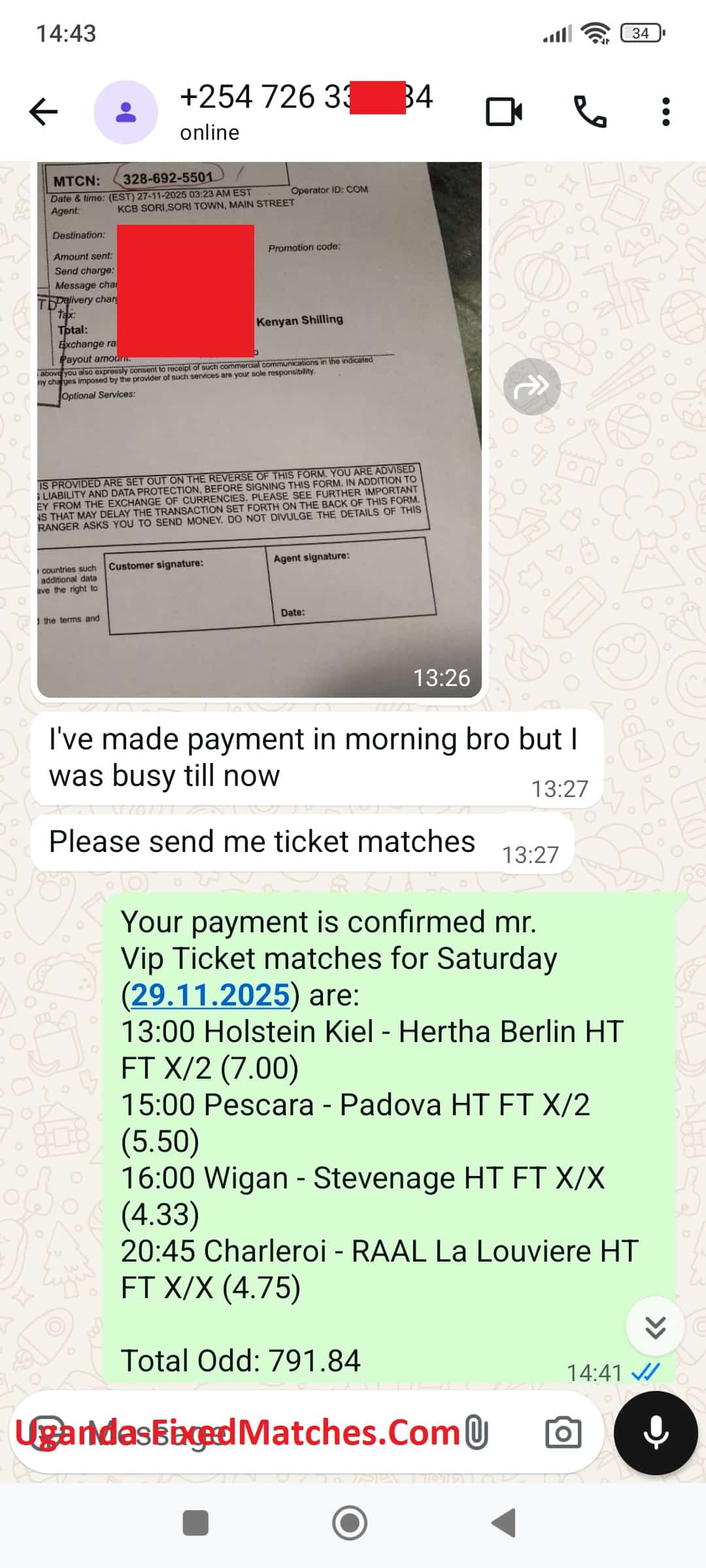Go back to the chat list
Screen dimensions: 706x1568
(x=44, y=112)
